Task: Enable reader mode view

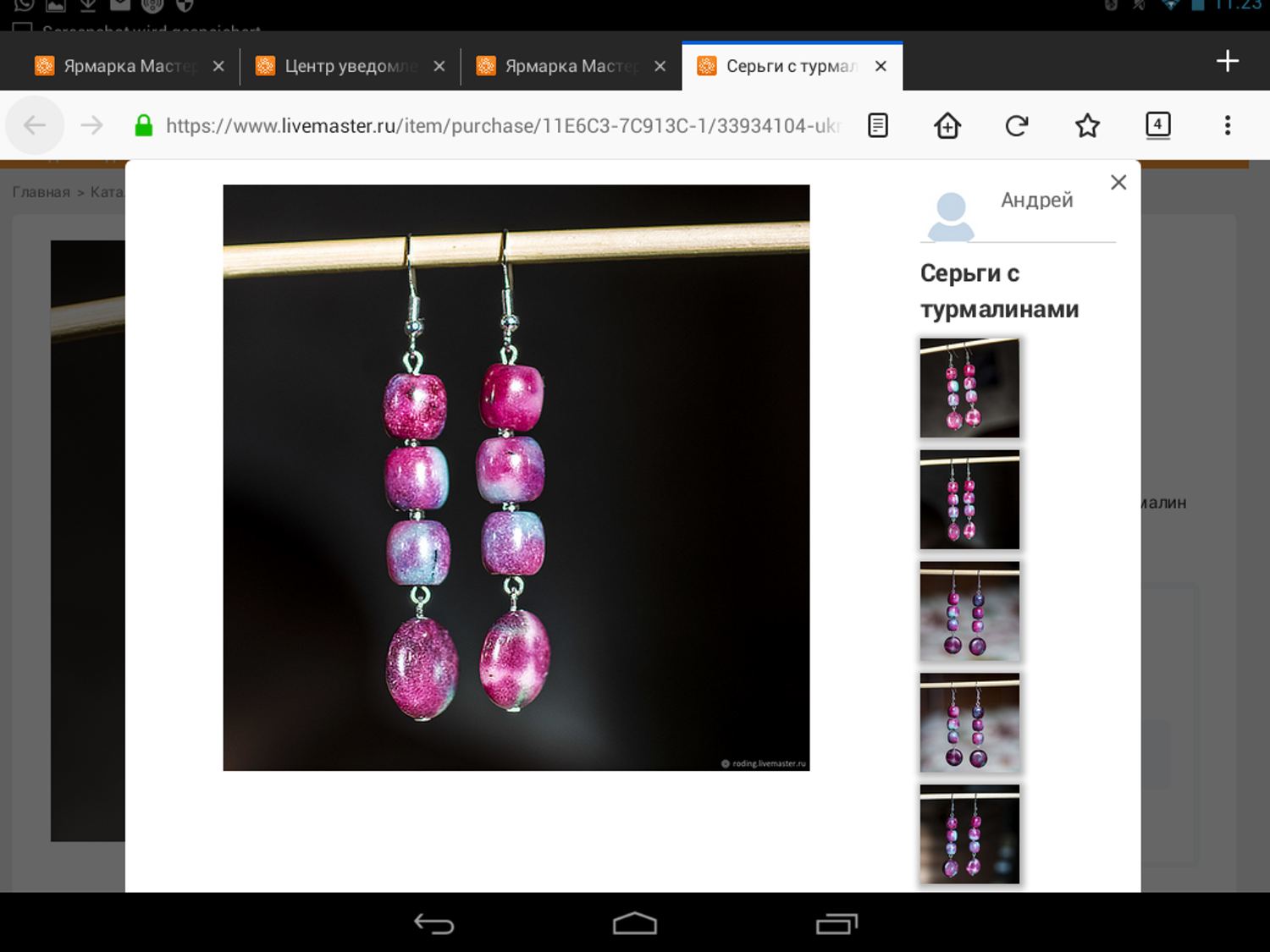Action: coord(878,126)
